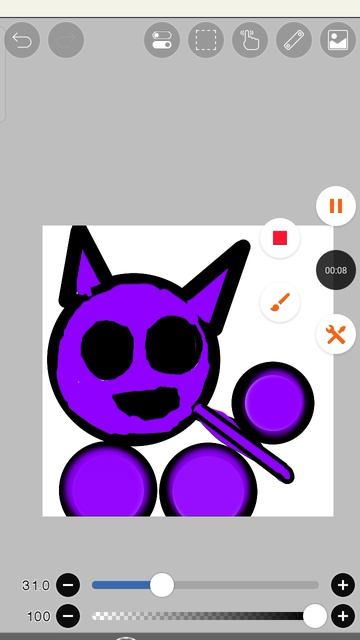Pause the screen recording
This screenshot has height=640, width=360.
click(336, 206)
